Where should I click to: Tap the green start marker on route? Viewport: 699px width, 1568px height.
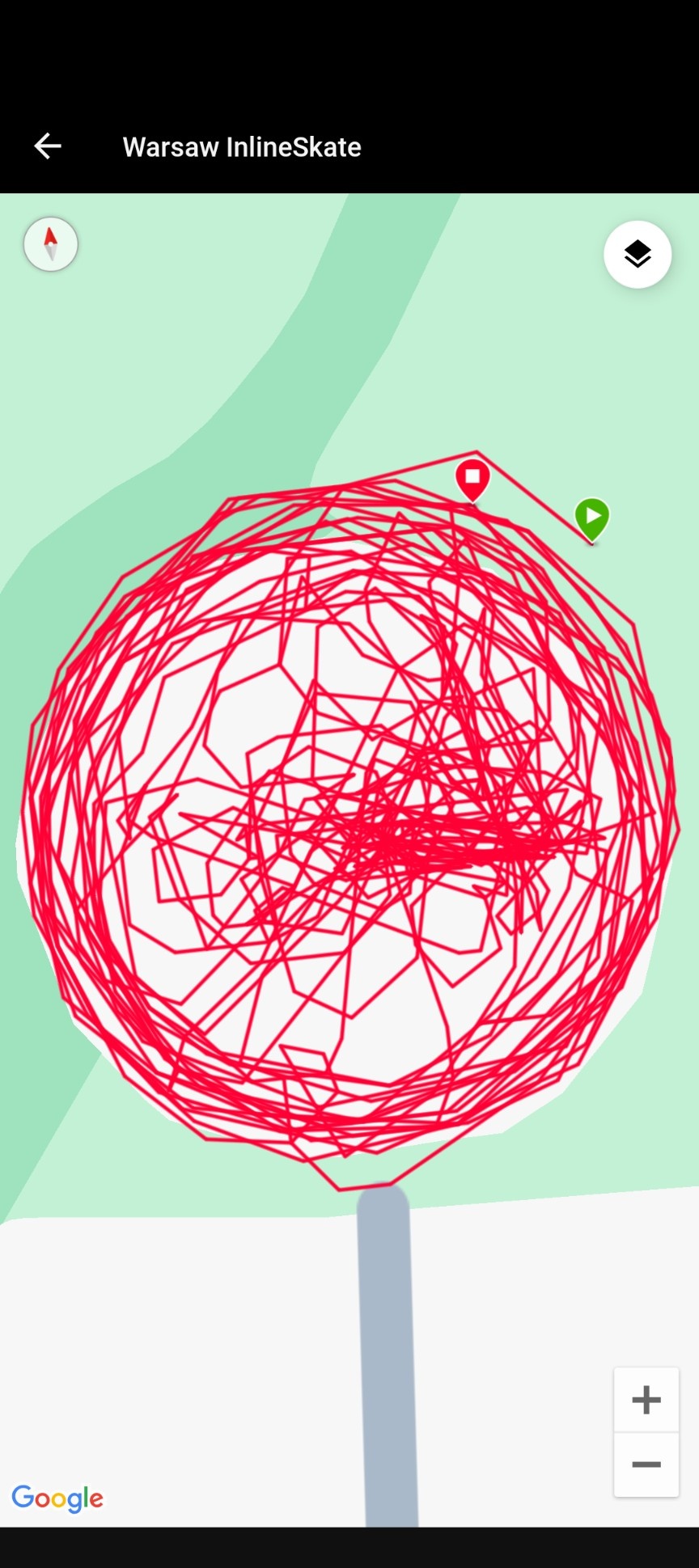(592, 518)
